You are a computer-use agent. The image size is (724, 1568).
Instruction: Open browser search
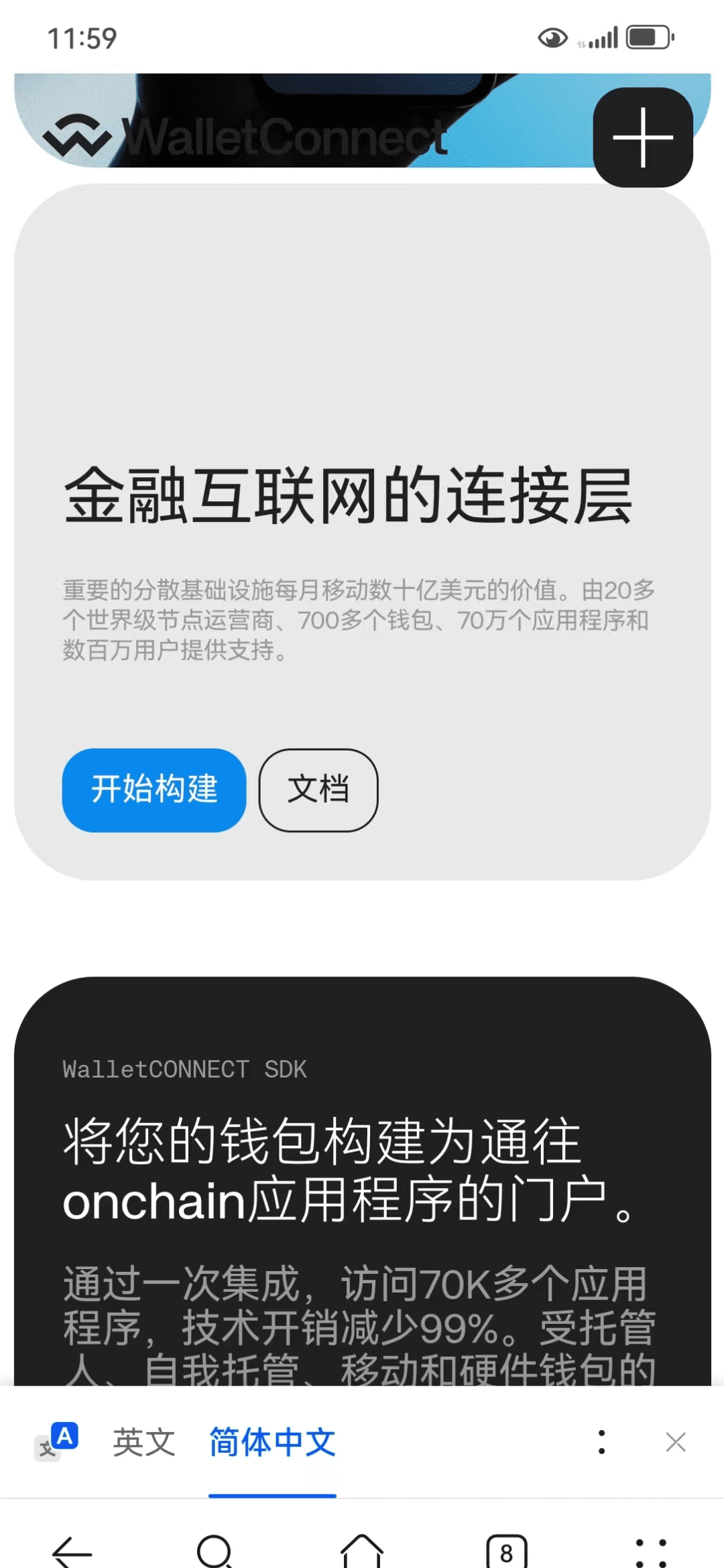(216, 1551)
